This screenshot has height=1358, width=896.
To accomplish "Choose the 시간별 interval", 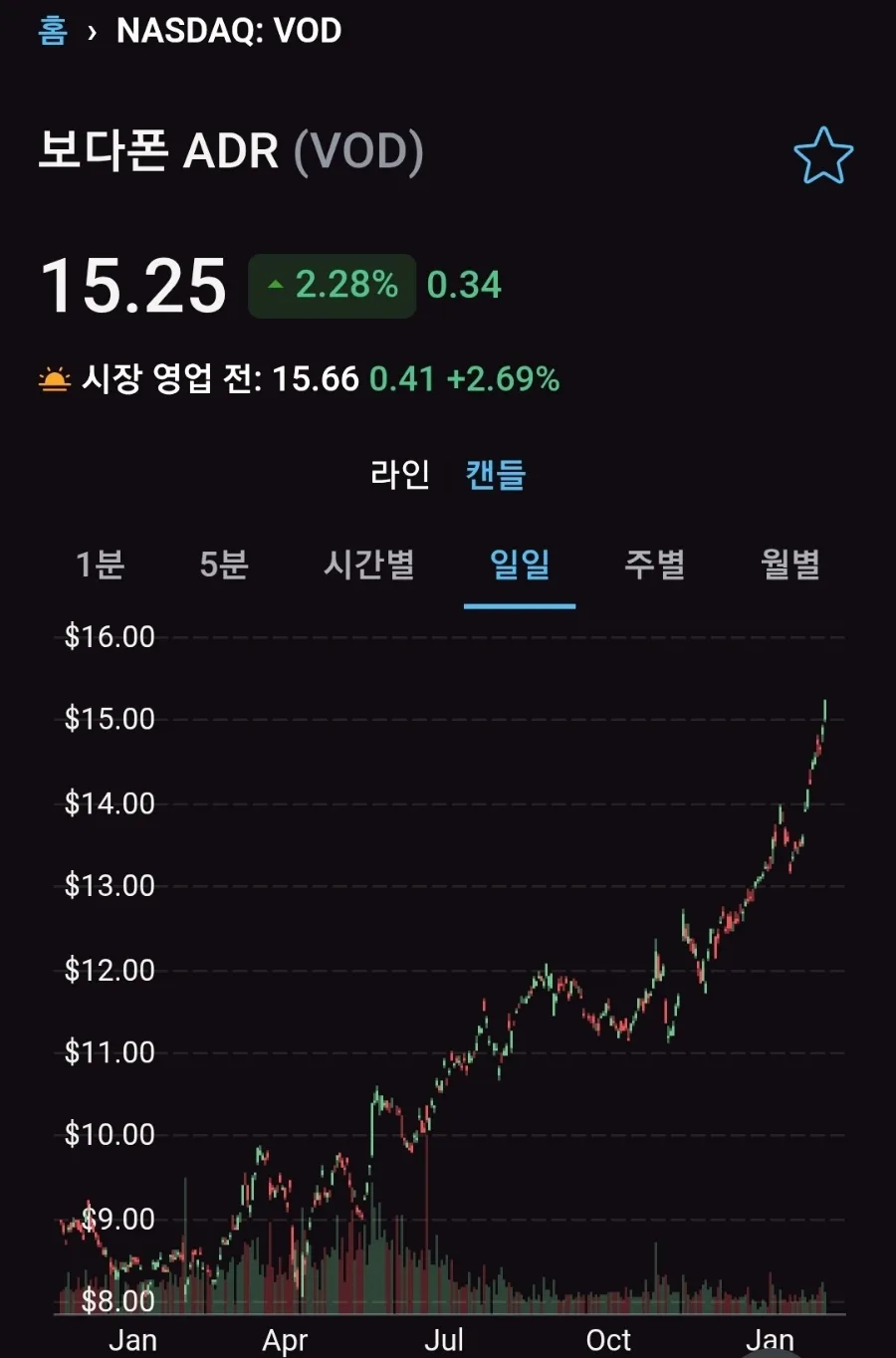I will pyautogui.click(x=369, y=565).
